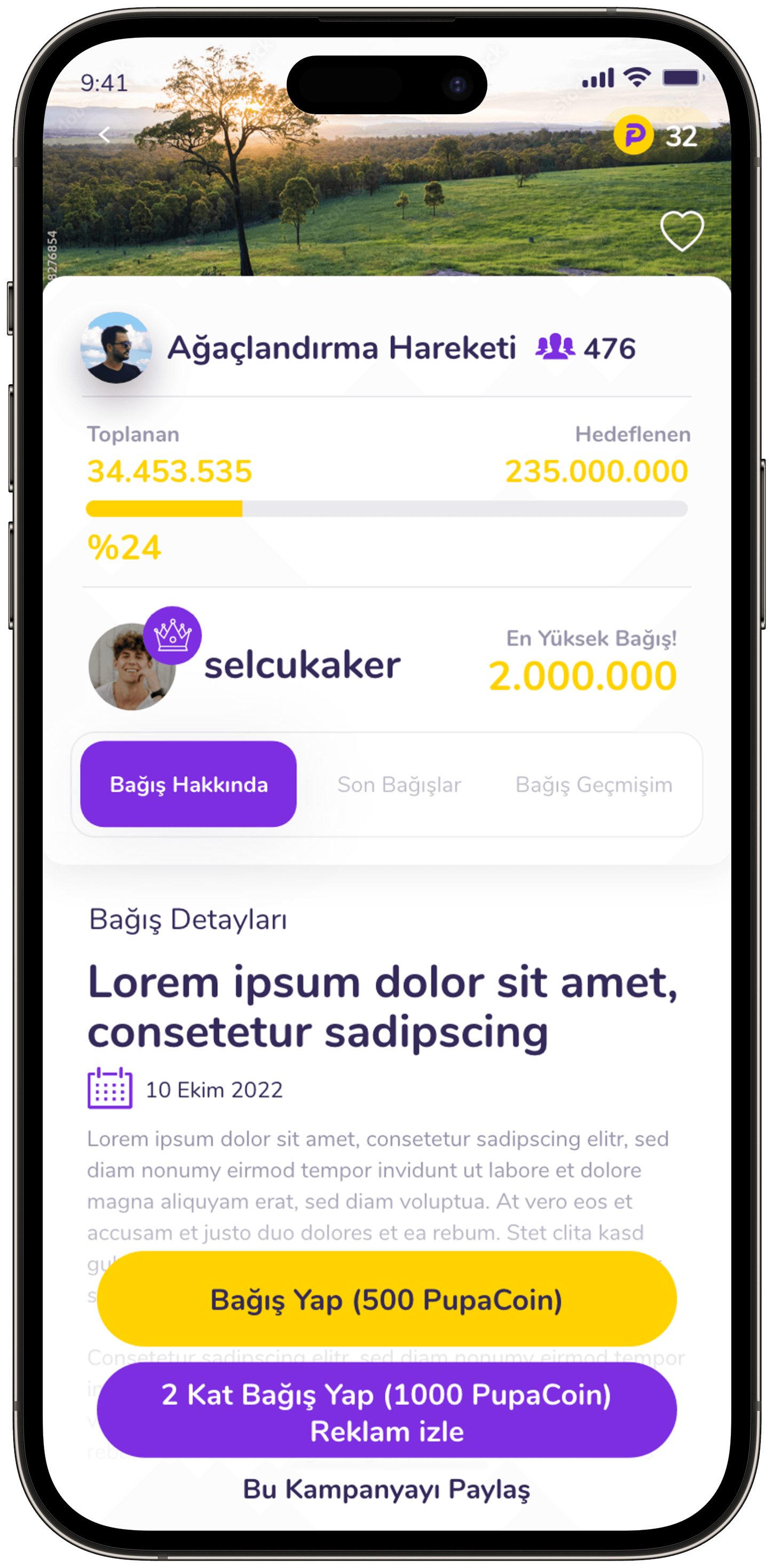Switch to the Son Bağışlar tab
This screenshot has height=1568, width=774.
tap(399, 784)
